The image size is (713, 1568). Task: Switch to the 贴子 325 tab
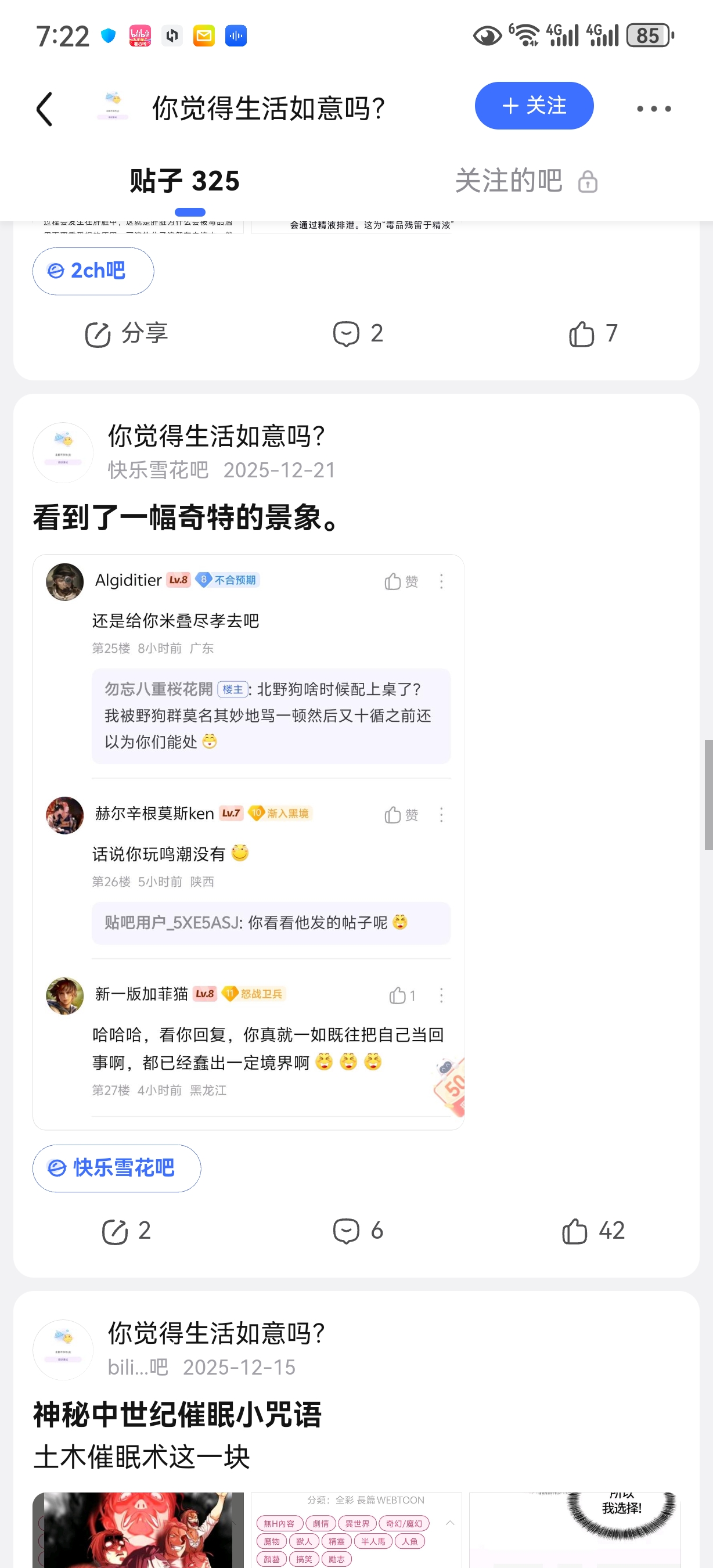185,181
